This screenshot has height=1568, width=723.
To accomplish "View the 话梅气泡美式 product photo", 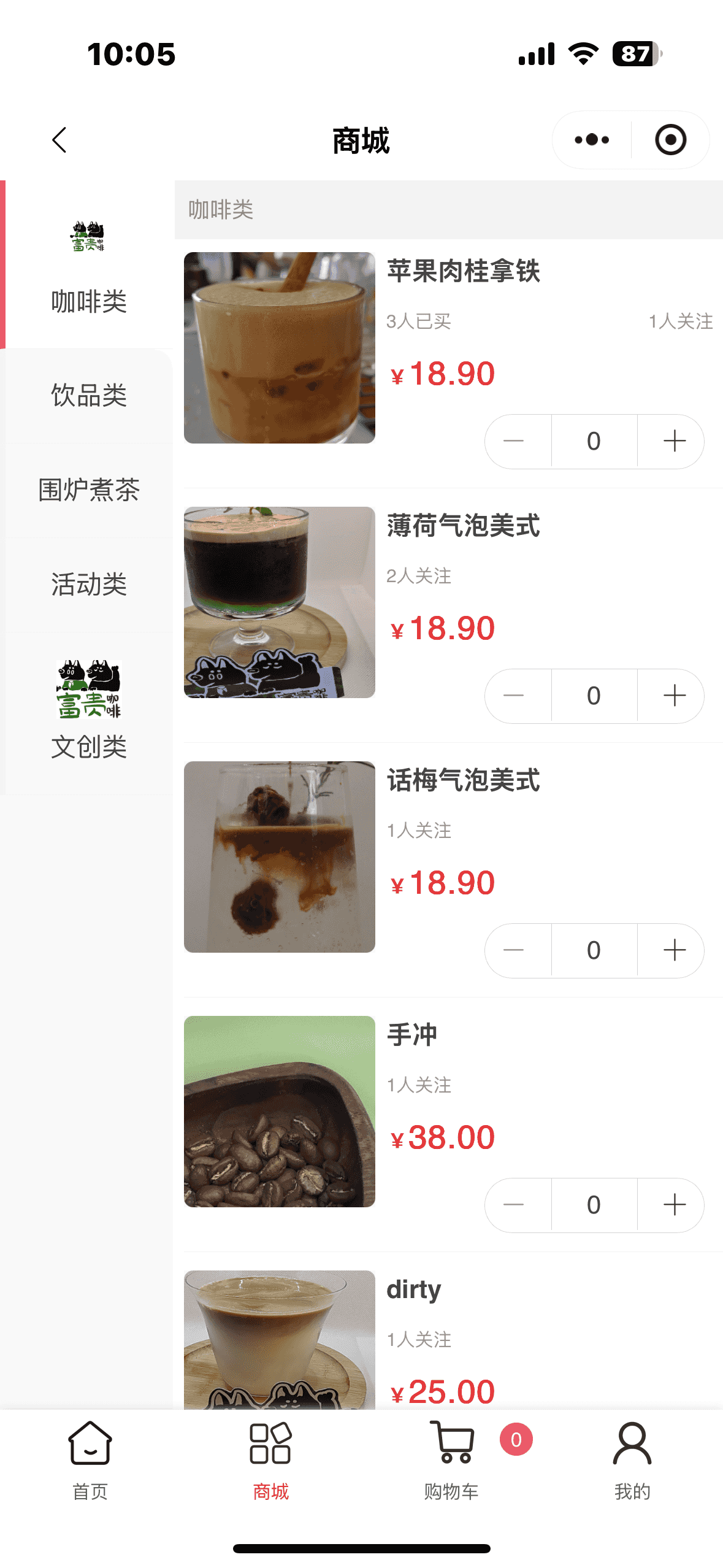I will click(x=280, y=857).
